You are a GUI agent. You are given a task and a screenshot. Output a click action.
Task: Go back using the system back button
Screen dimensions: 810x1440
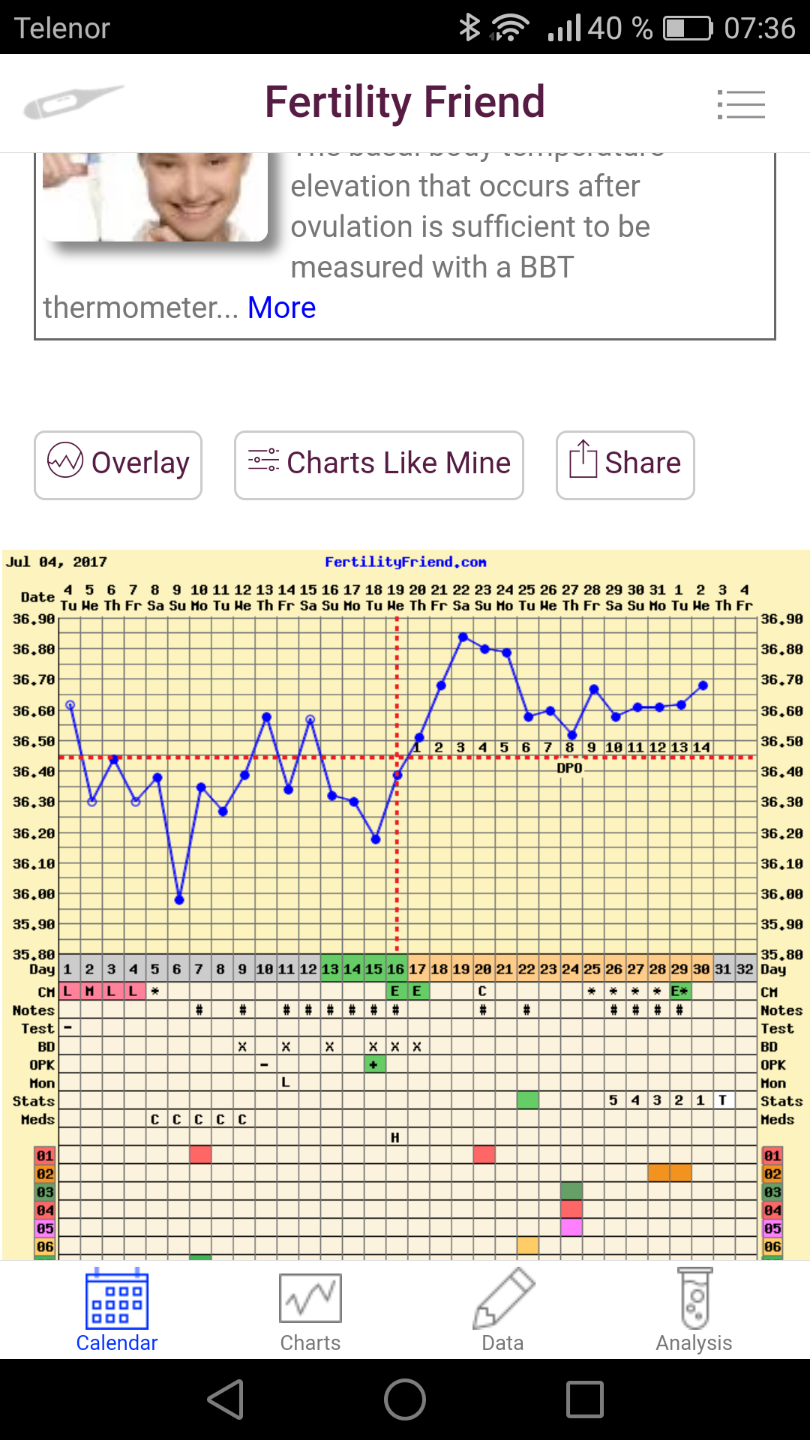226,1400
